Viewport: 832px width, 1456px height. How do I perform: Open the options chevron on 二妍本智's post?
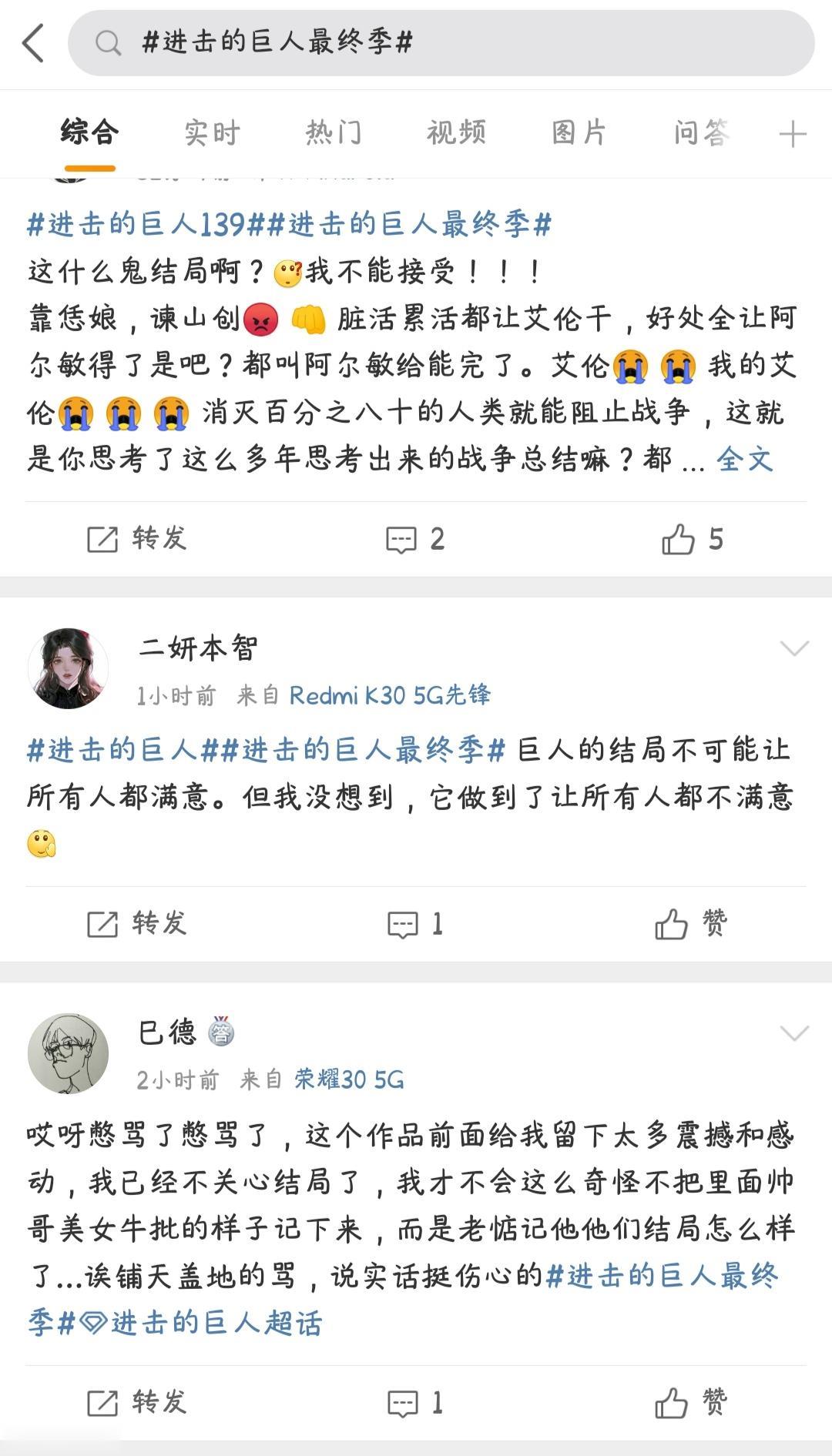click(x=794, y=649)
